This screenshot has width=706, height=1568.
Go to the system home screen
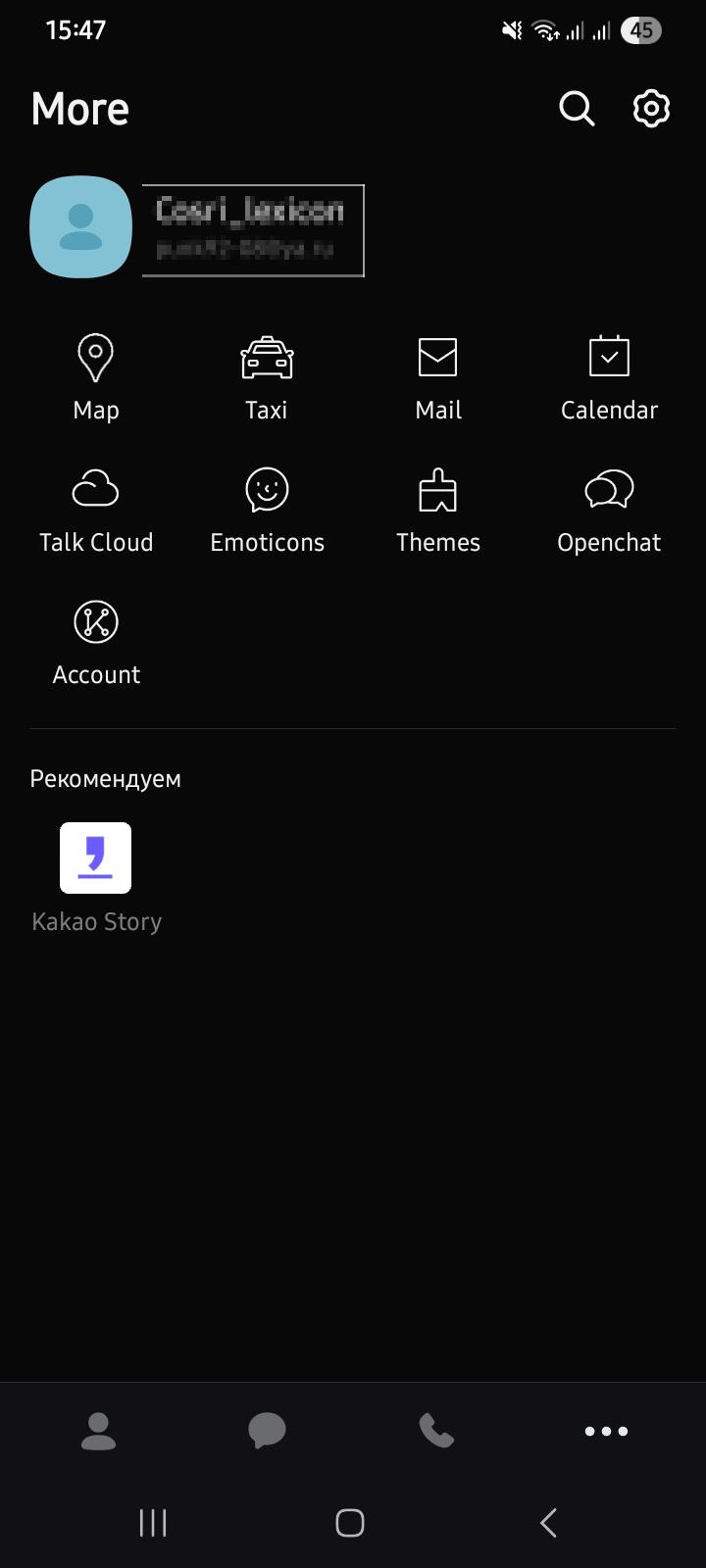pyautogui.click(x=350, y=1522)
